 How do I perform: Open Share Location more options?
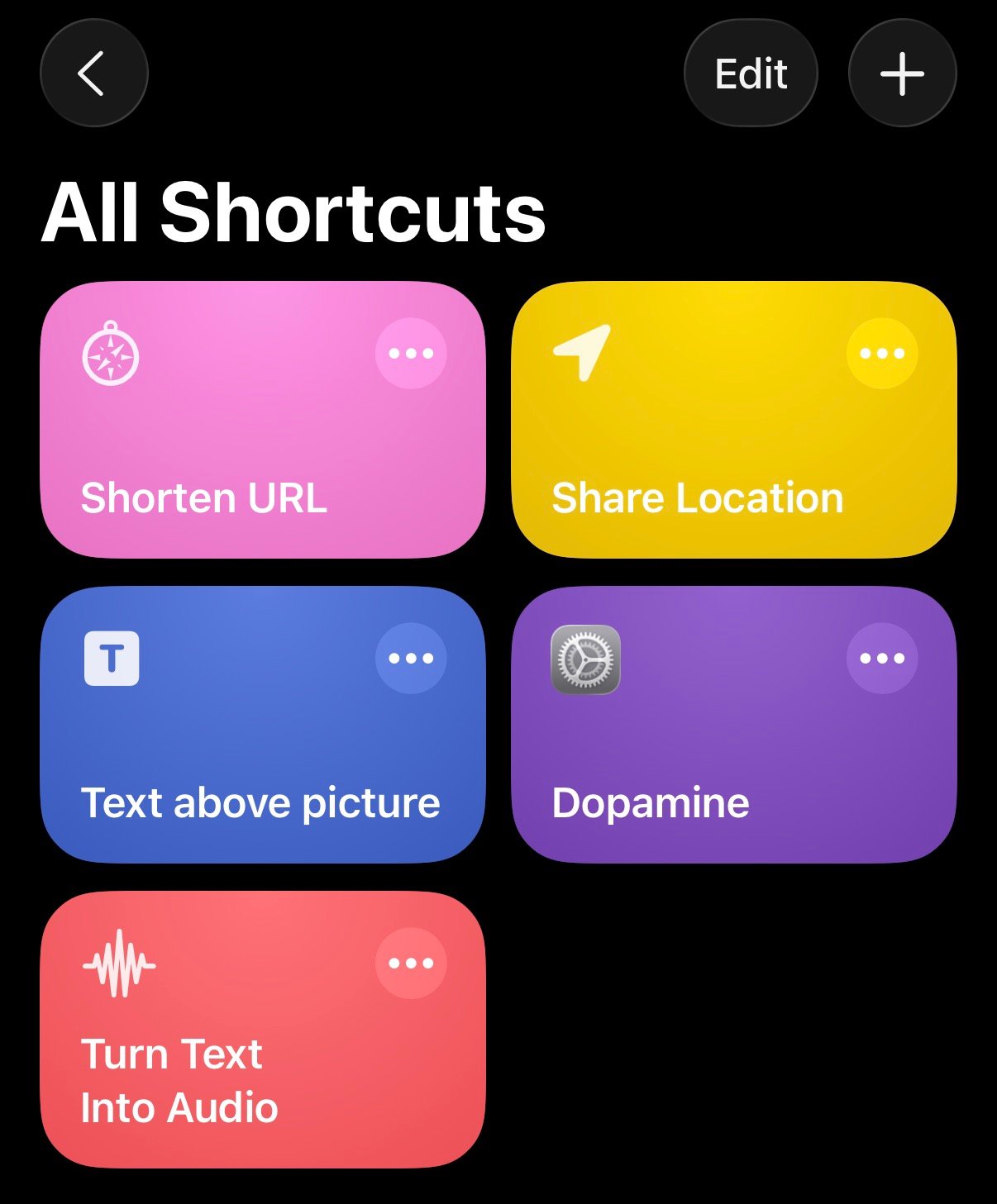pos(882,354)
